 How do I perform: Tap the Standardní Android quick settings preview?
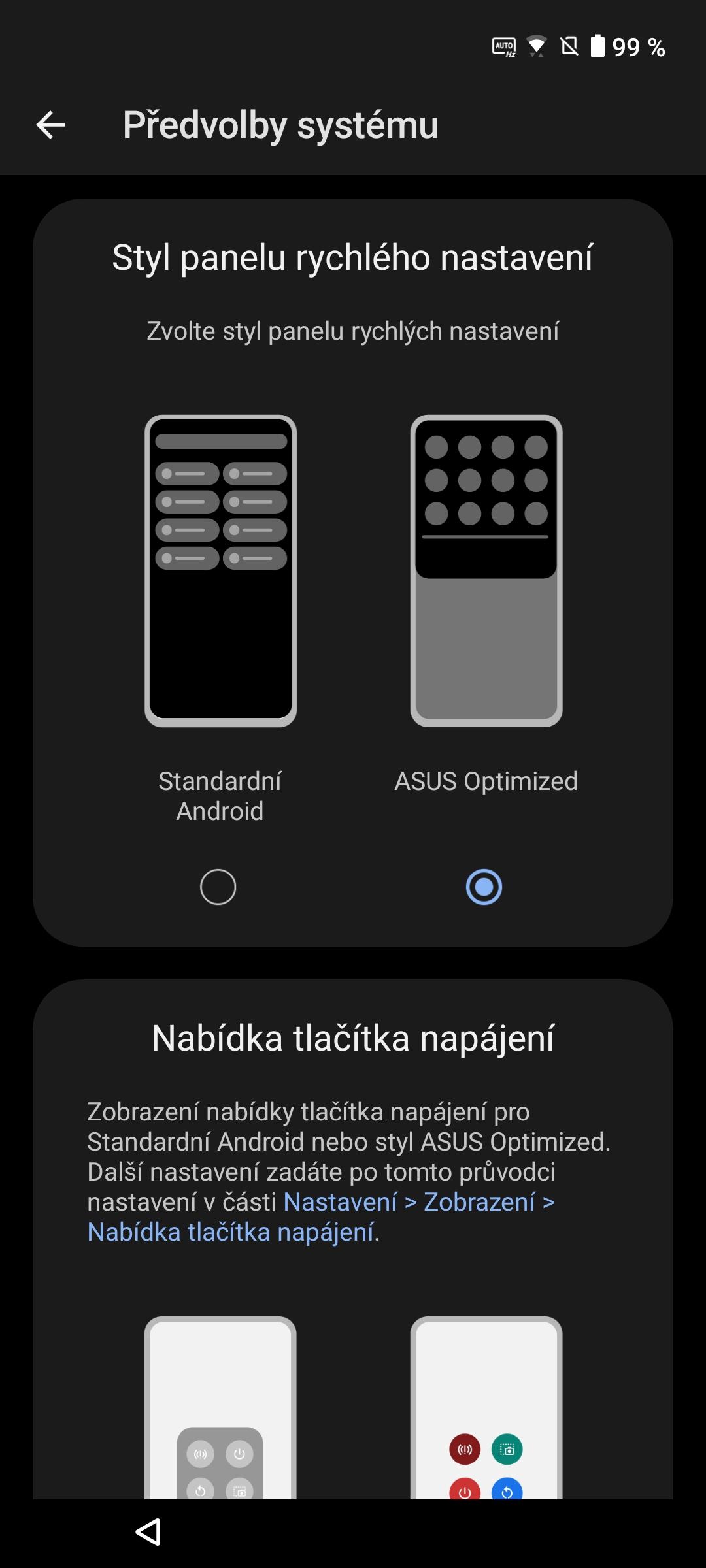coord(220,570)
